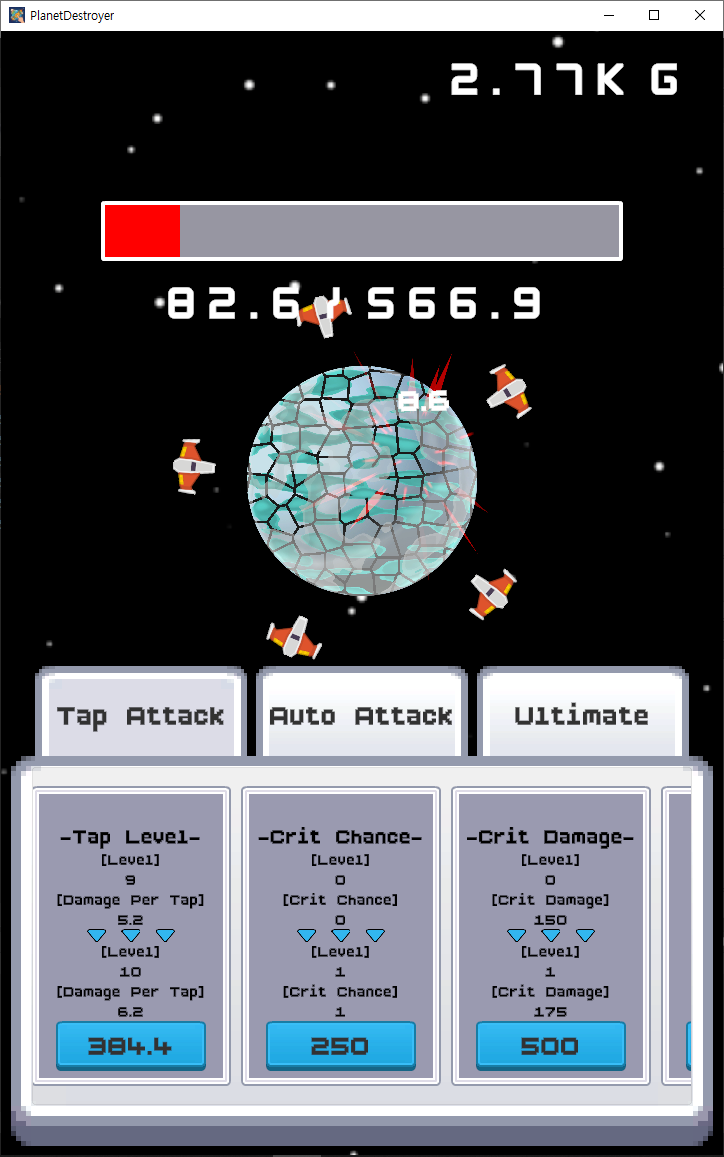Select the Ultimate tab
Image resolution: width=724 pixels, height=1157 pixels.
(x=582, y=715)
